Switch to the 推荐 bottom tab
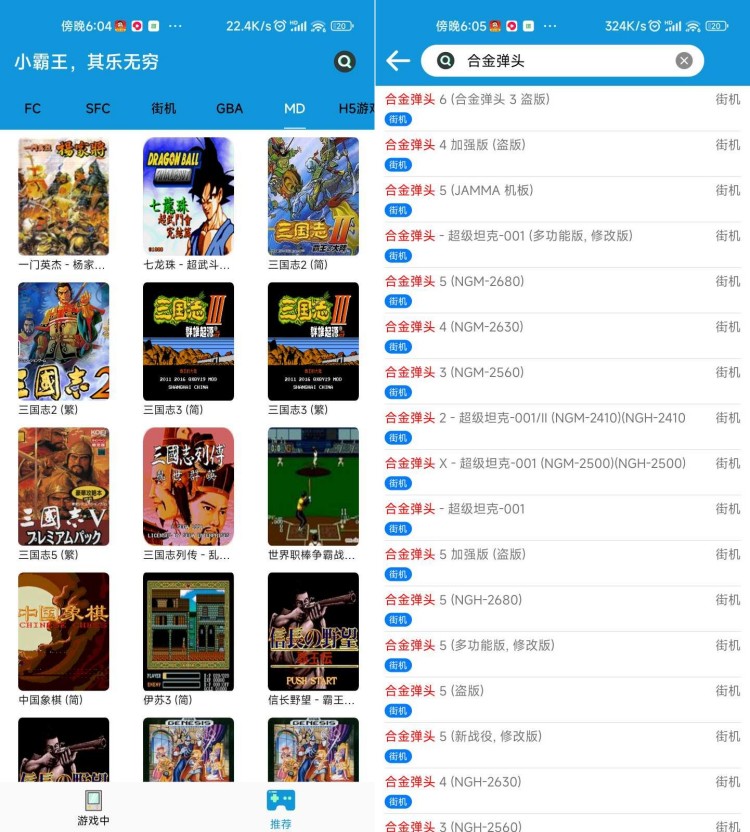 (x=280, y=808)
